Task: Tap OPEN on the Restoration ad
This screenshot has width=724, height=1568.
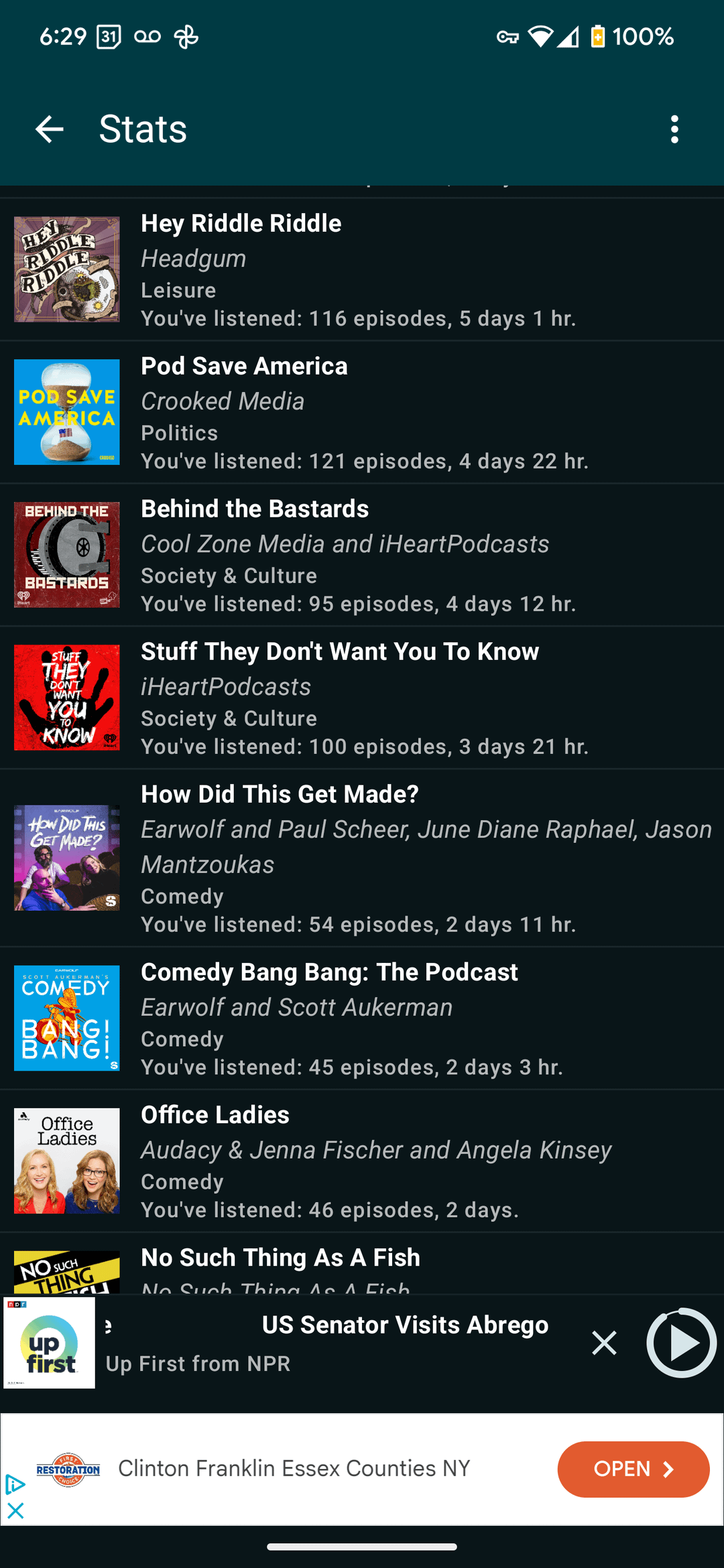Action: pos(633,1469)
